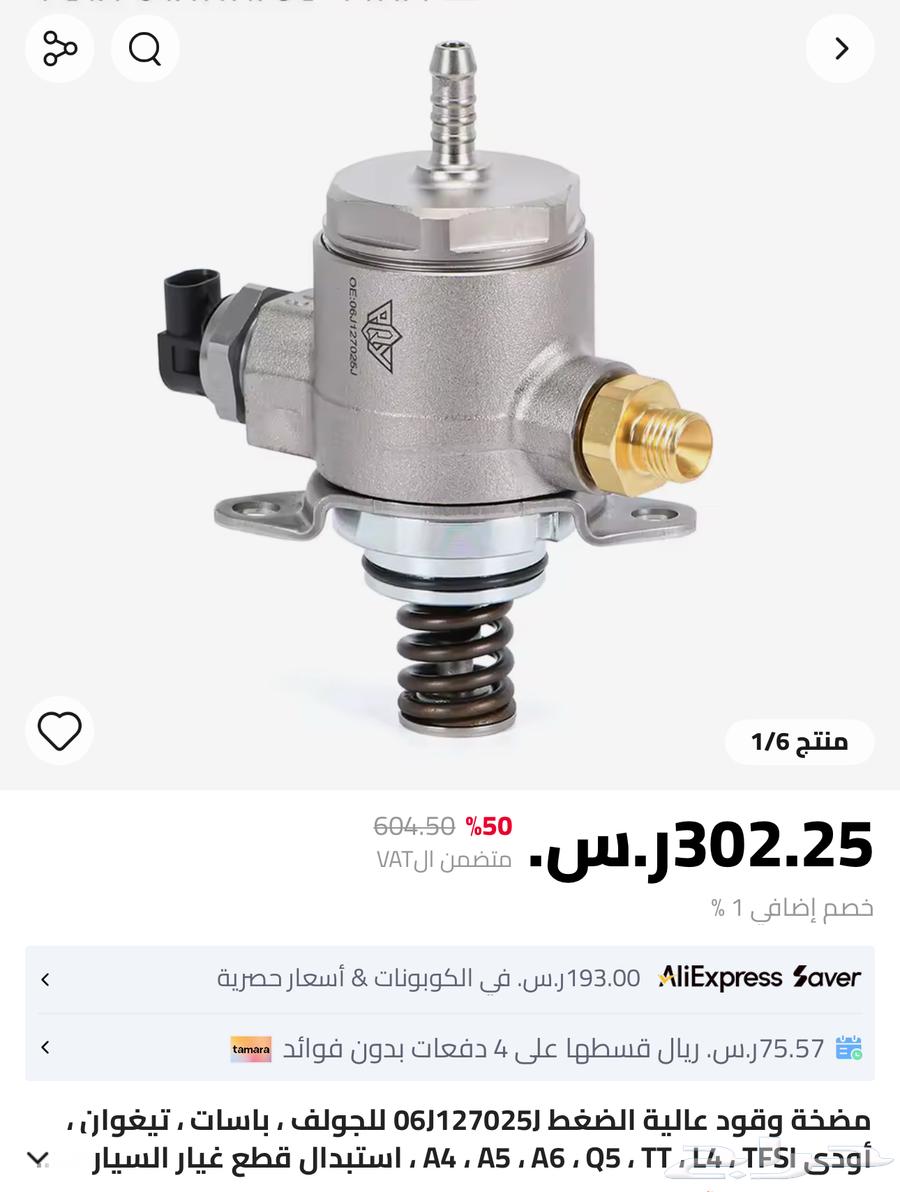
Task: Enable favorite status for this fuel pump
Action: click(x=59, y=731)
